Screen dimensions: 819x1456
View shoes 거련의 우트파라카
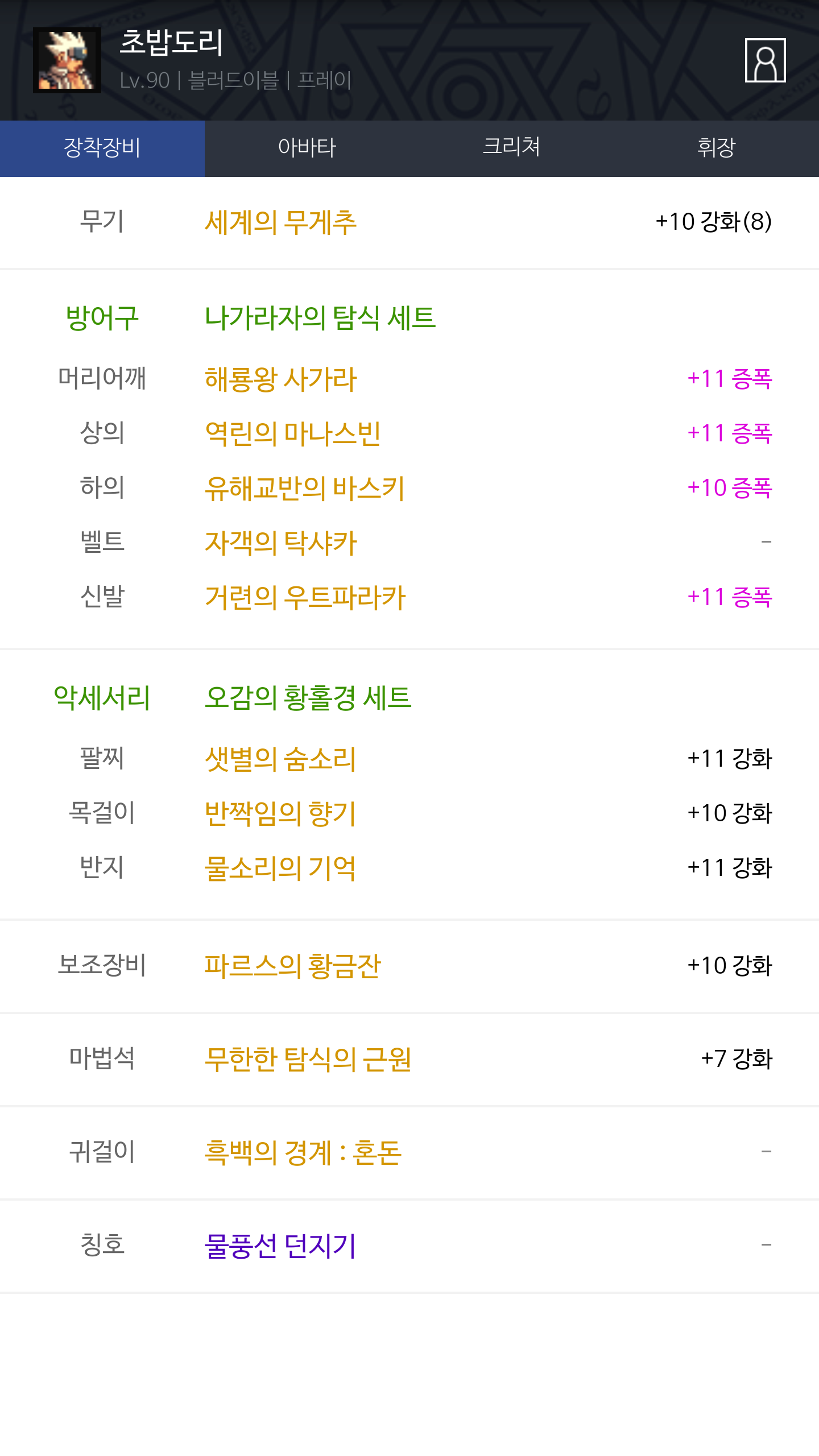tap(305, 597)
